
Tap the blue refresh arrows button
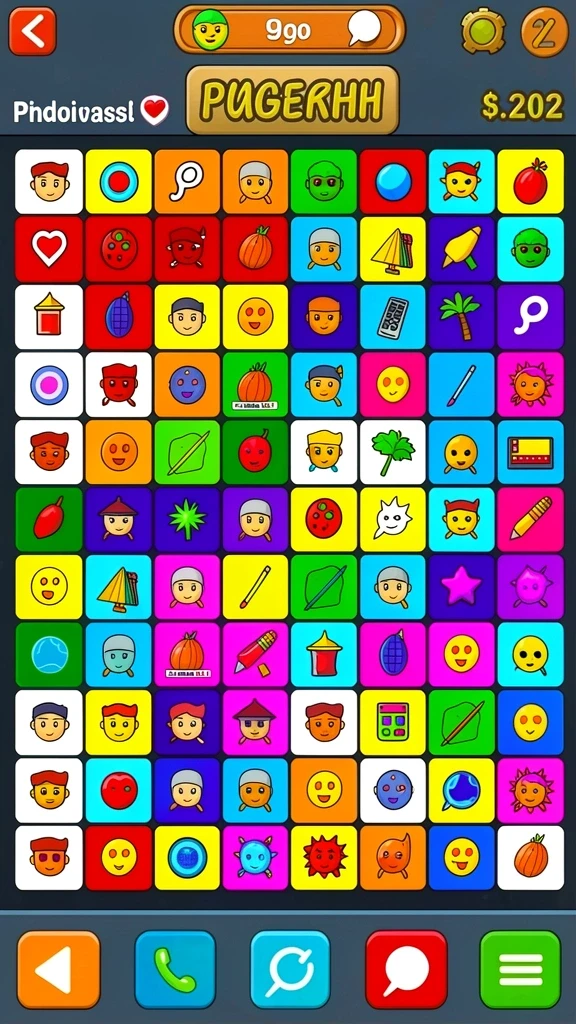[290, 970]
